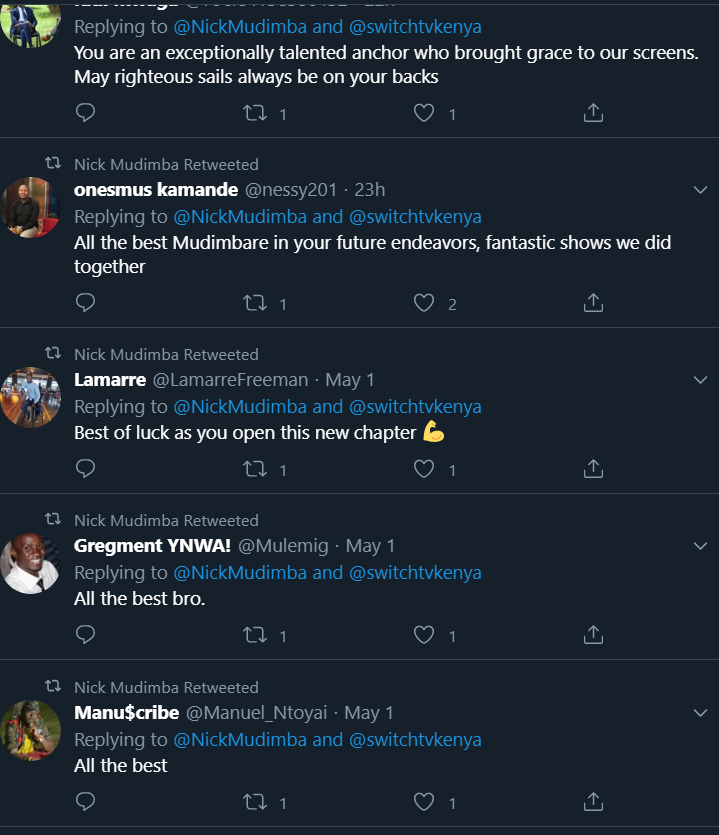The height and width of the screenshot is (835, 719).
Task: Retweet Manu$cribe's tweet
Action: pyautogui.click(x=255, y=801)
